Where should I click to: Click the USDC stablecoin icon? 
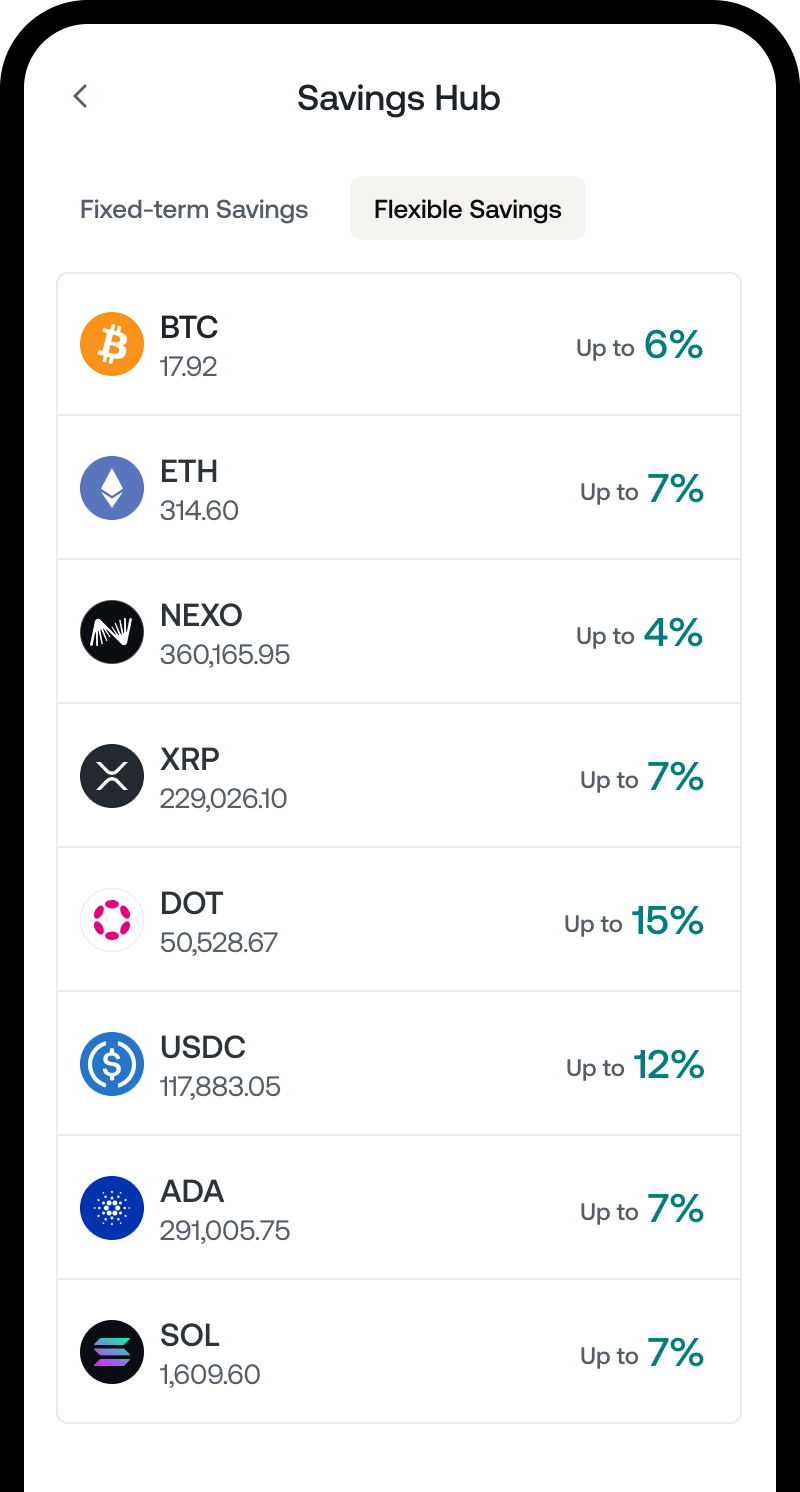[x=112, y=1064]
